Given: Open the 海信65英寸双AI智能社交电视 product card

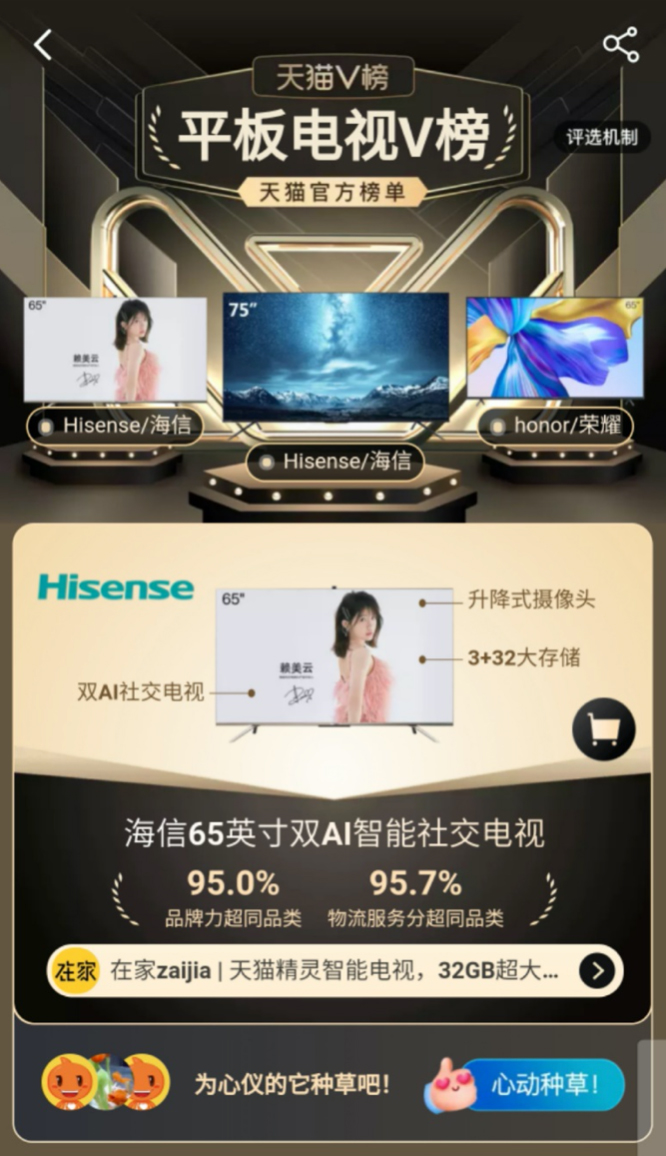Looking at the screenshot, I should pos(334,833).
